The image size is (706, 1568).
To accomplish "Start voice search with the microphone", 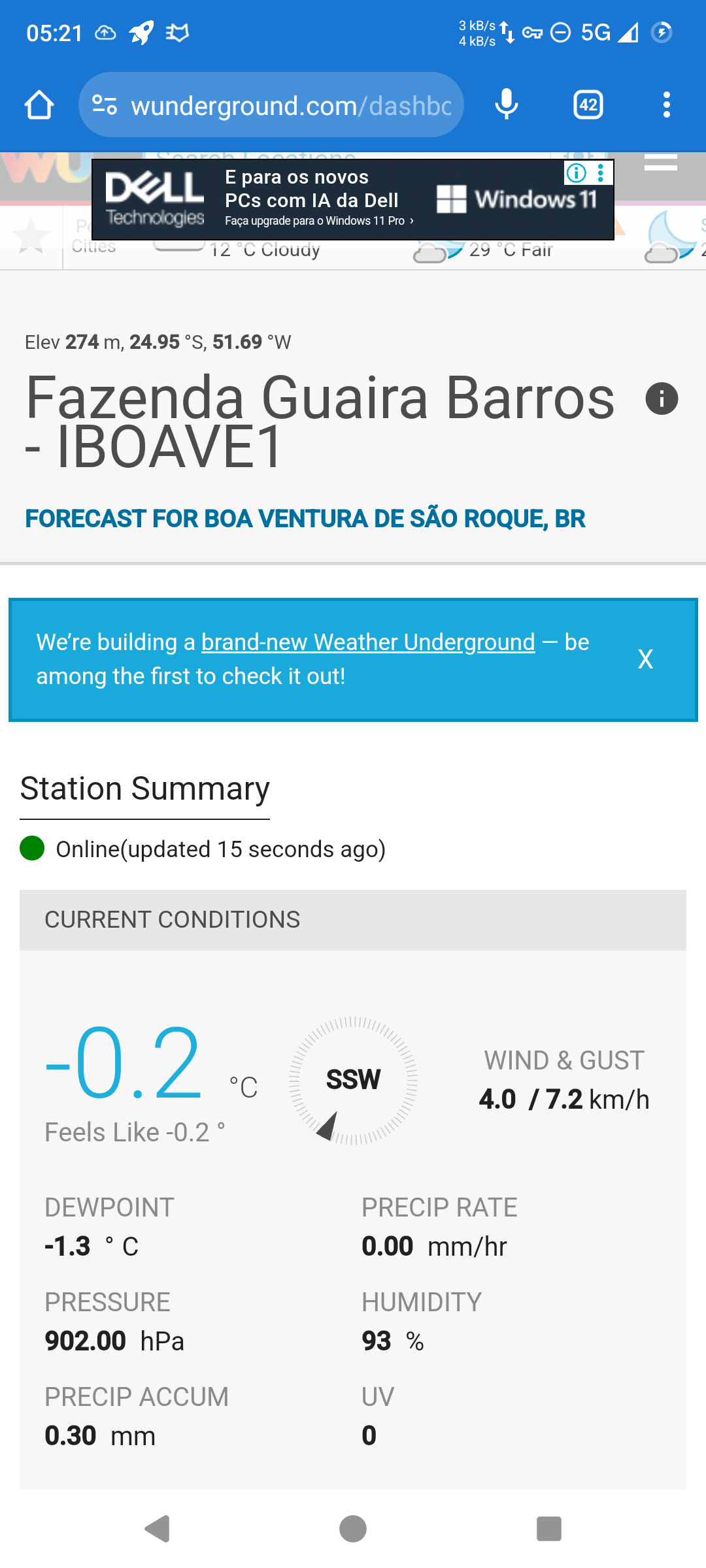I will click(x=507, y=105).
